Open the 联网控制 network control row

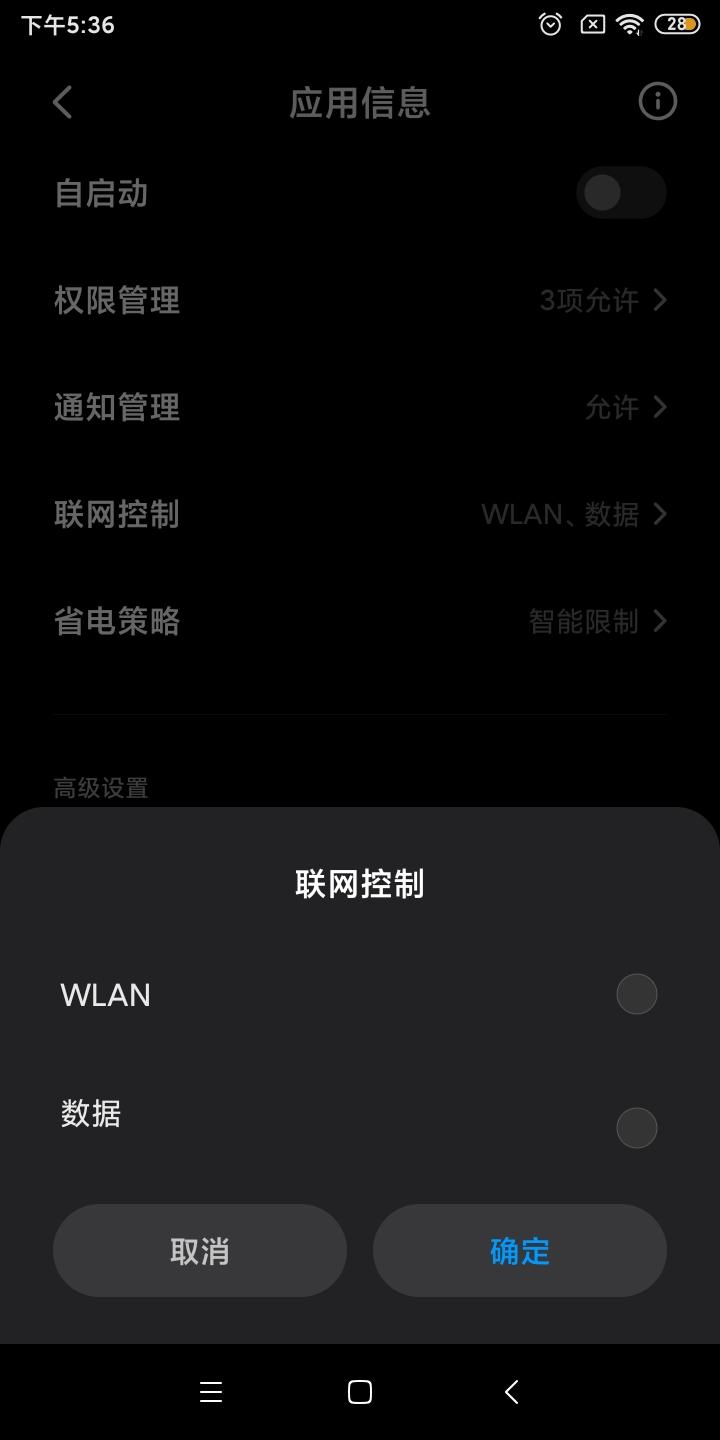click(x=360, y=514)
